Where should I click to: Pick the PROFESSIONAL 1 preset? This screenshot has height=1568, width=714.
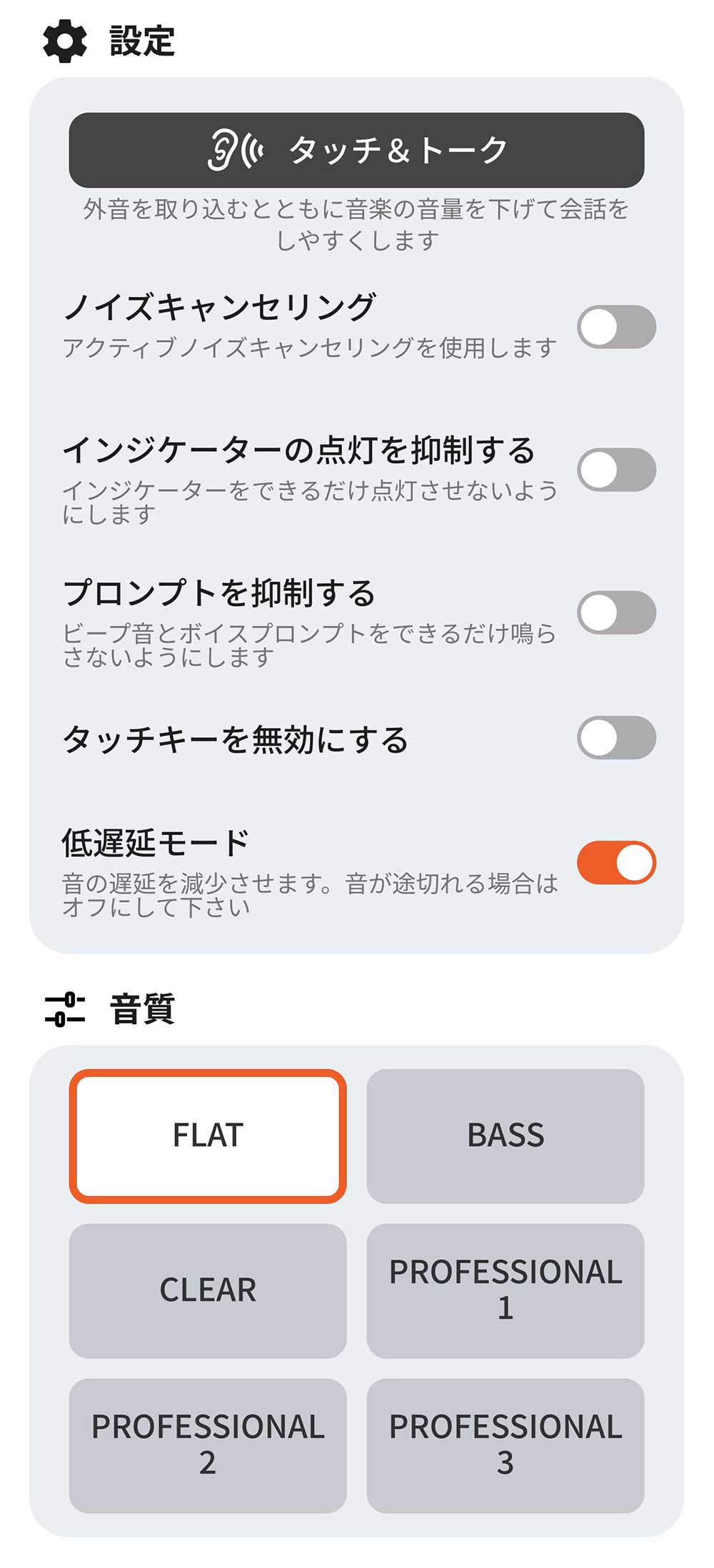(x=506, y=1290)
